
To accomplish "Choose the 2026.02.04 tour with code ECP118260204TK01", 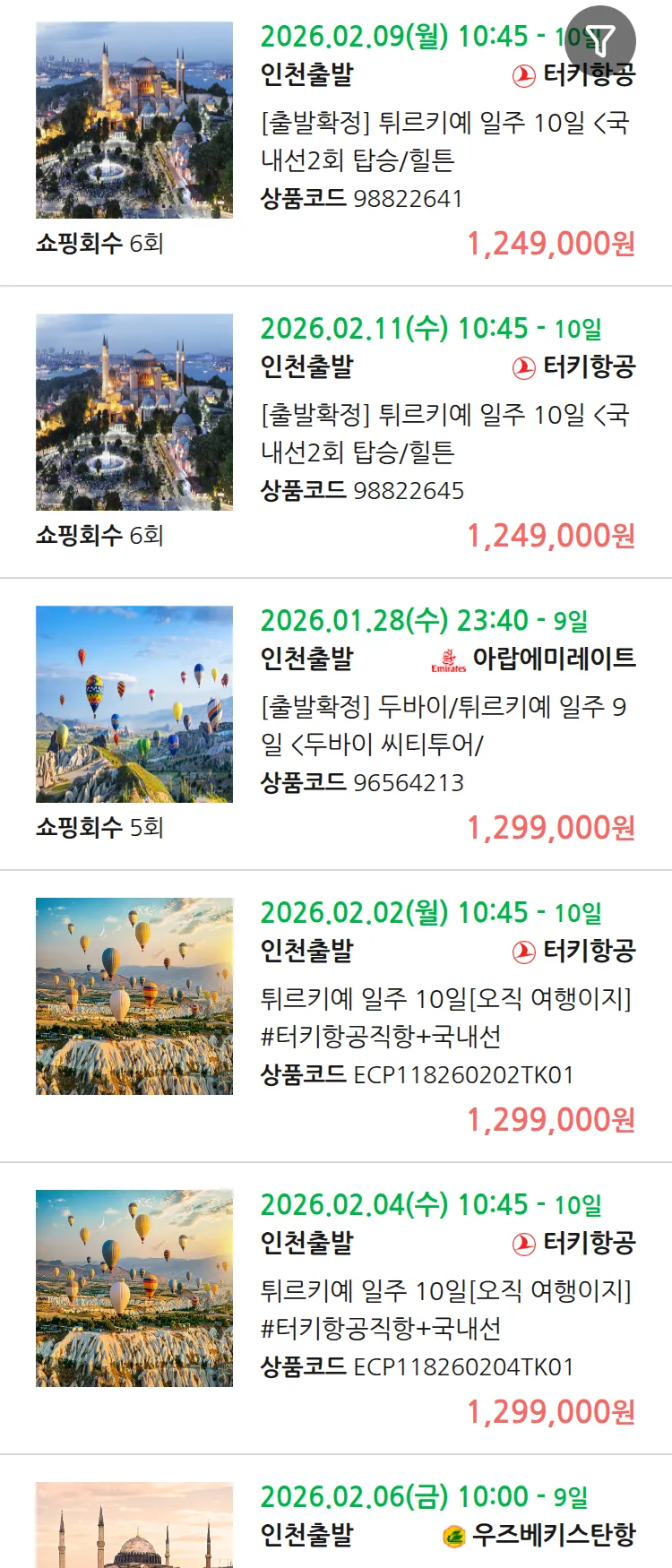I will coord(444,1310).
